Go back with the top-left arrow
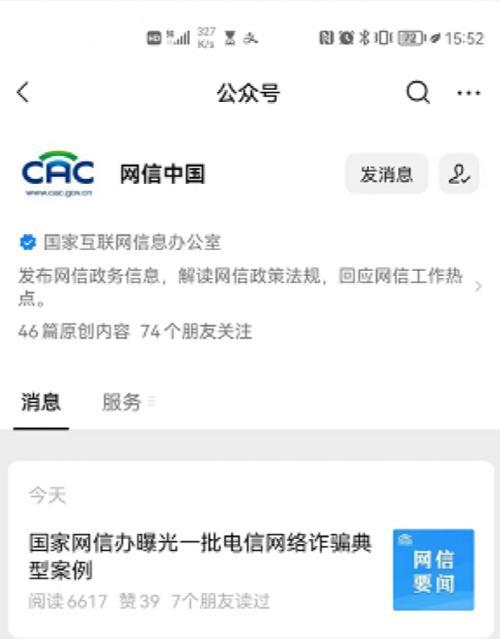Image resolution: width=500 pixels, height=639 pixels. (24, 92)
